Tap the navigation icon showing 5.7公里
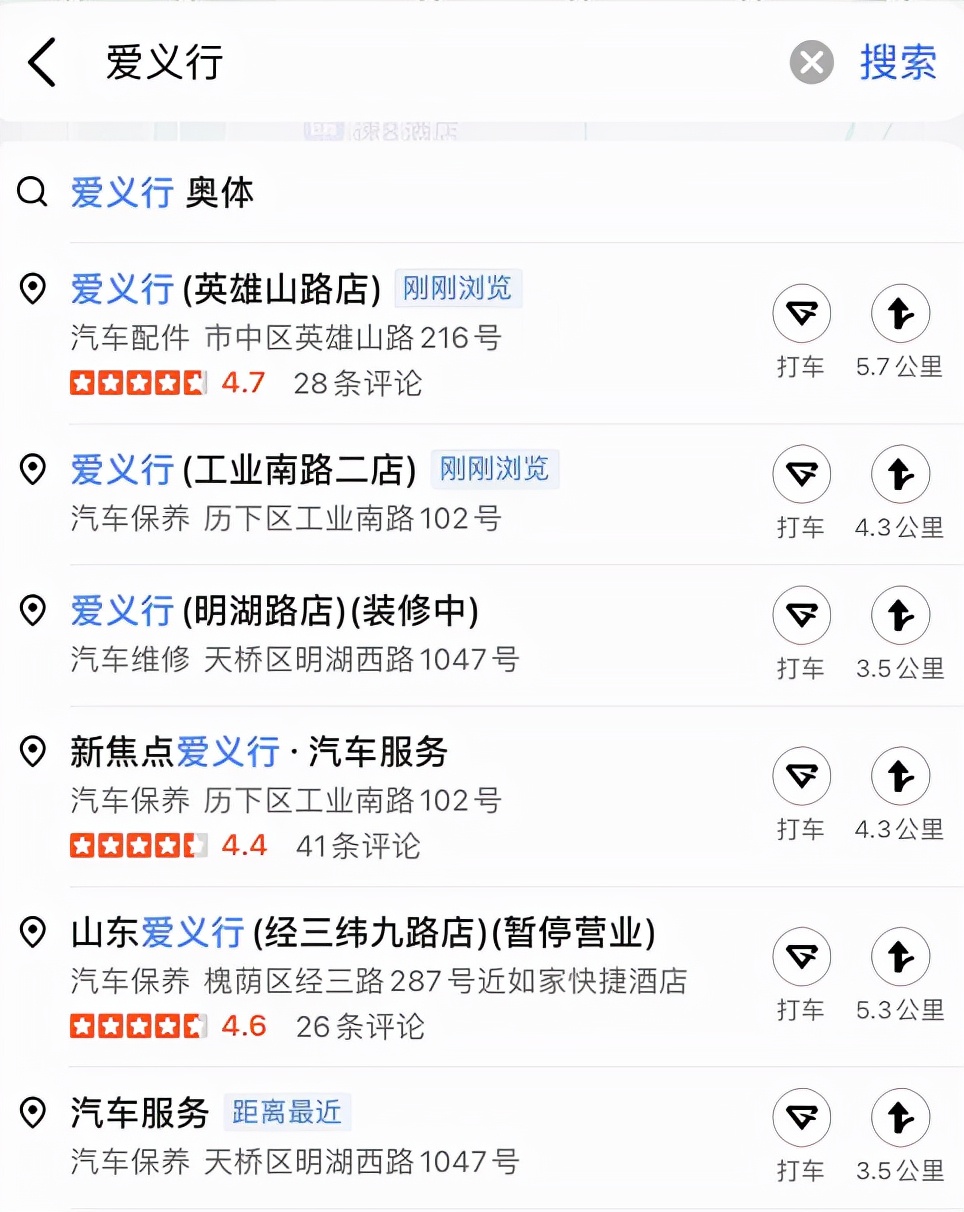The image size is (964, 1212). [899, 313]
